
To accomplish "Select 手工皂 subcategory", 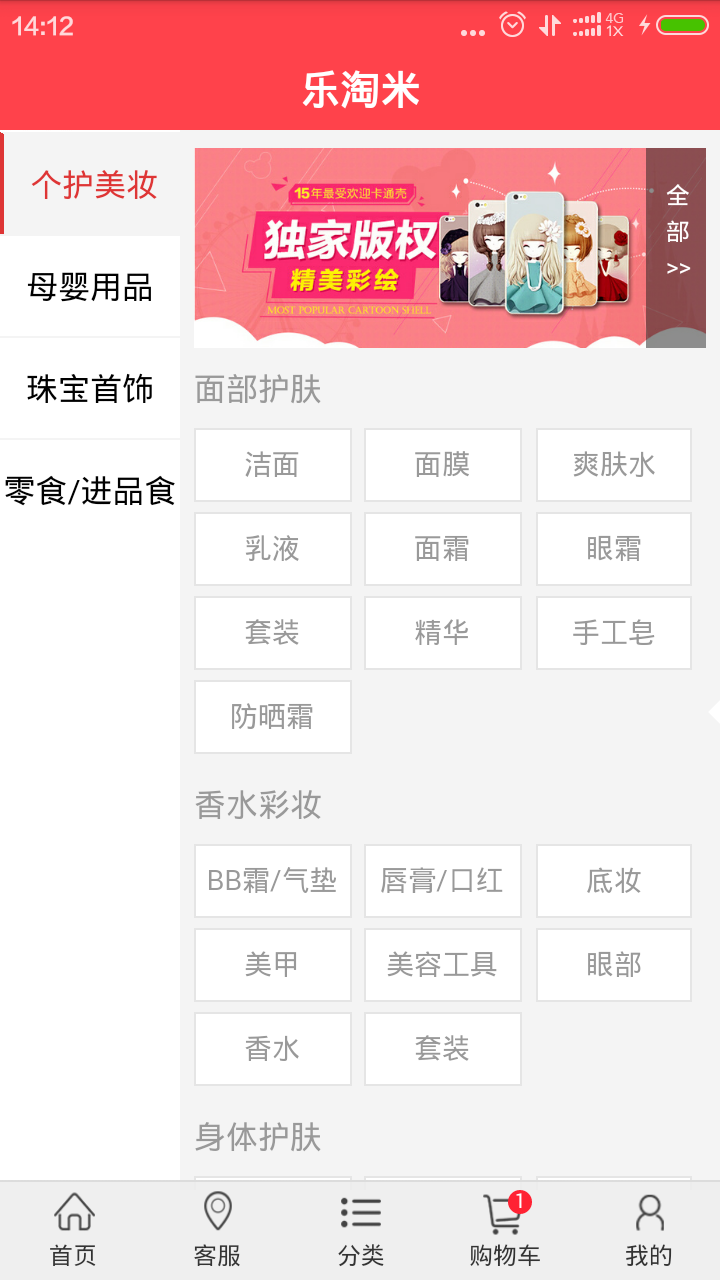I will click(613, 633).
